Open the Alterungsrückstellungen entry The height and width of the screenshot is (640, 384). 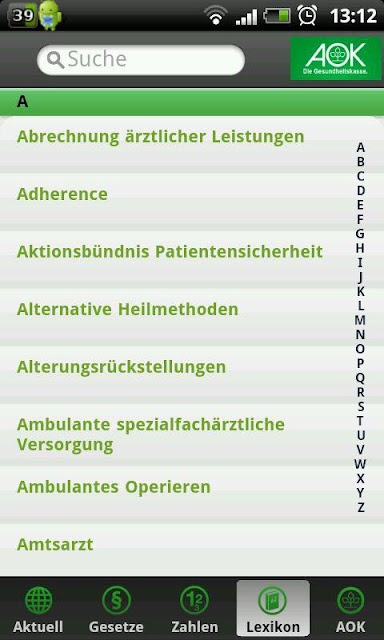pyautogui.click(x=192, y=374)
